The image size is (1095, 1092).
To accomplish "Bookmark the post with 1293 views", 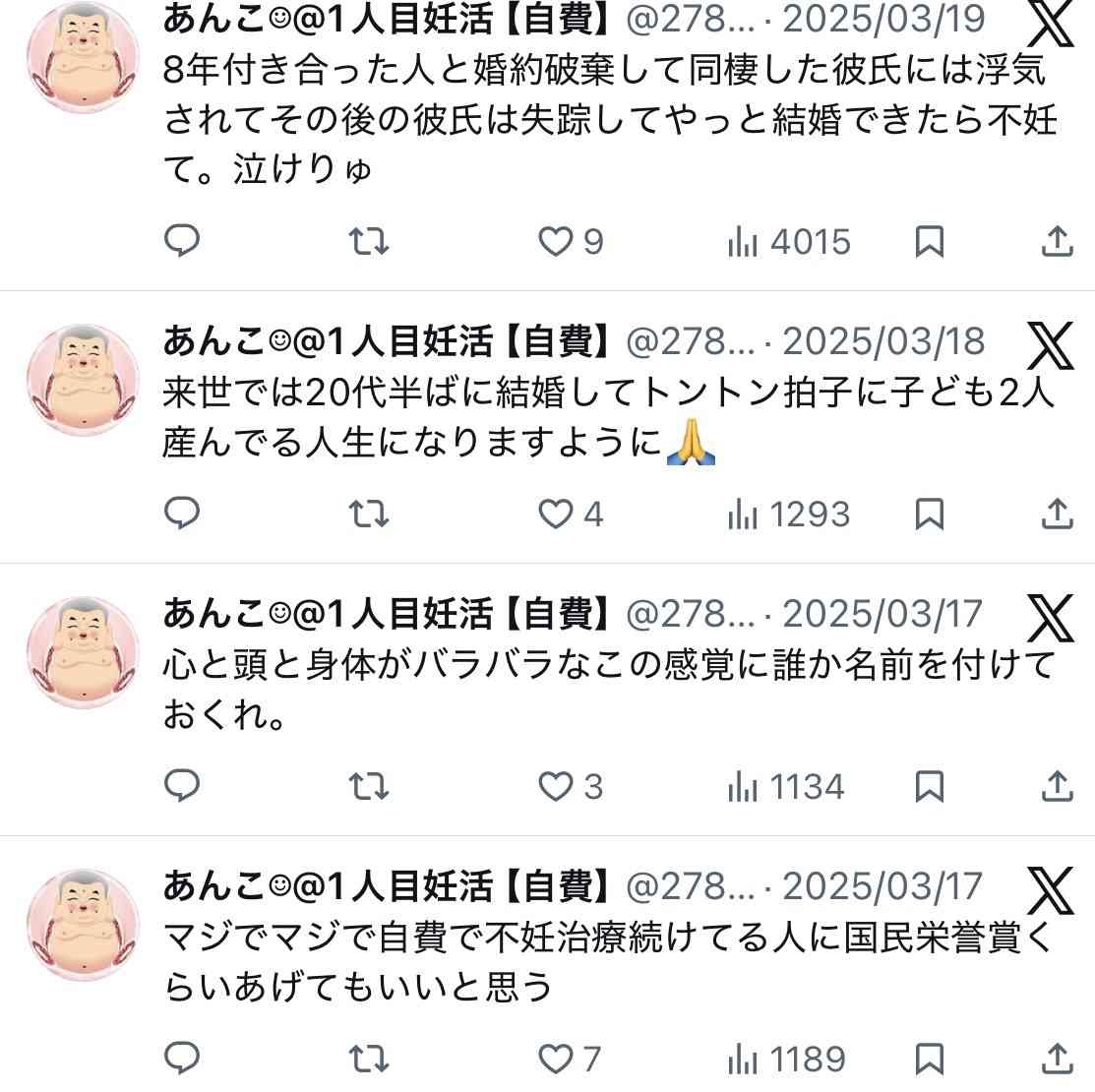I will pos(930,514).
